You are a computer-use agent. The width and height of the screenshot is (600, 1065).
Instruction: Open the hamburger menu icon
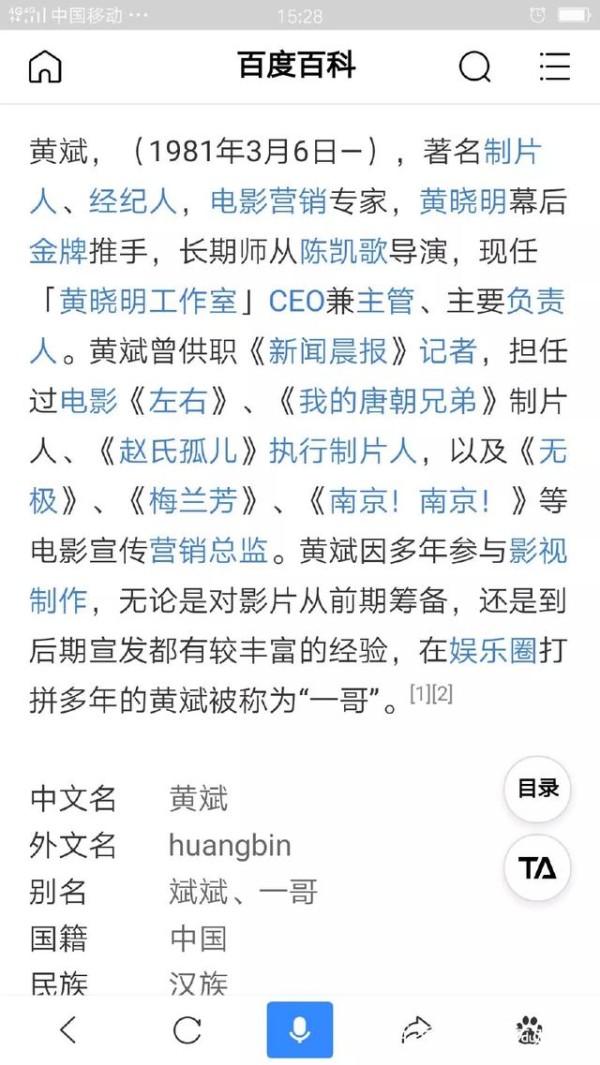coord(554,67)
